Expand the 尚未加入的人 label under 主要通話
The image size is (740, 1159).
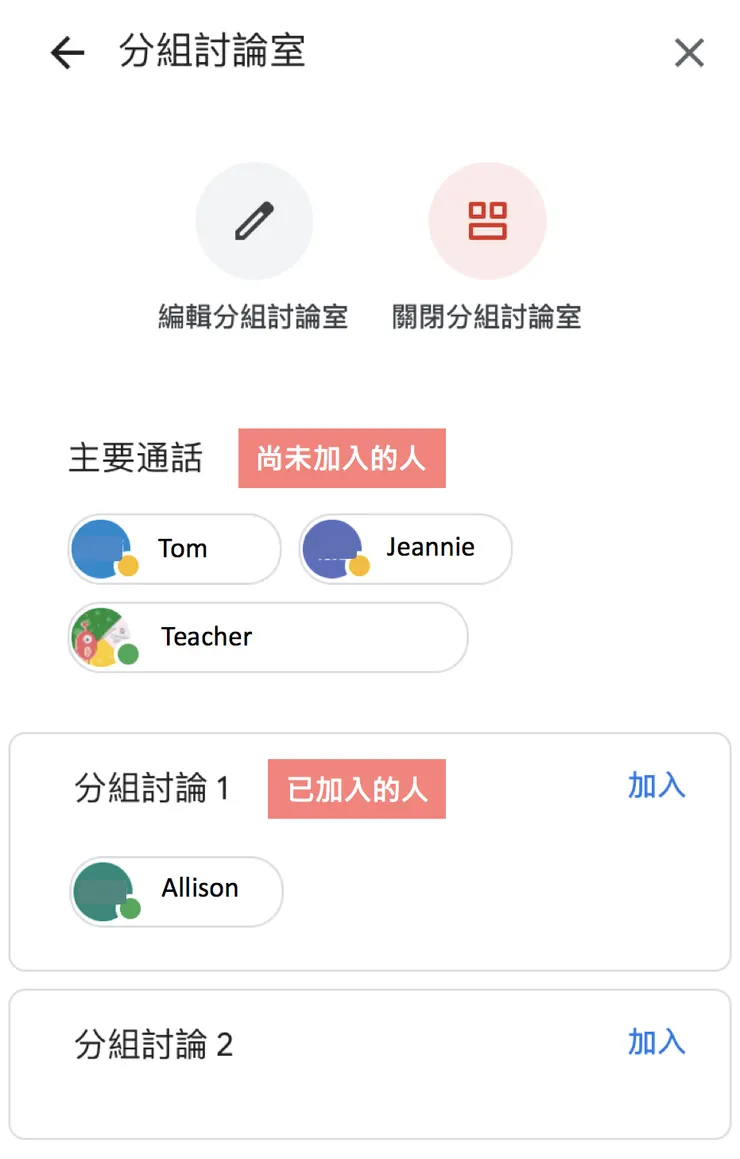pyautogui.click(x=342, y=457)
